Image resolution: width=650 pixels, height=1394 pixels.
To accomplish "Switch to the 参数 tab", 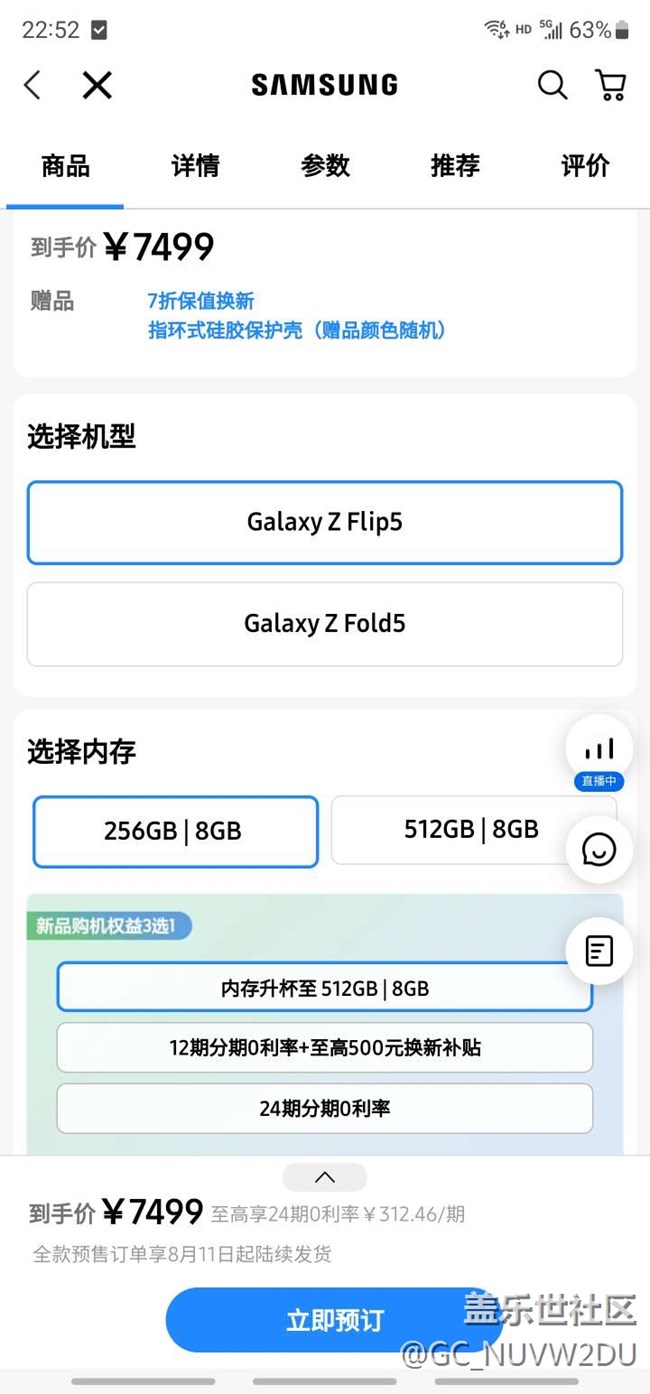I will click(325, 166).
